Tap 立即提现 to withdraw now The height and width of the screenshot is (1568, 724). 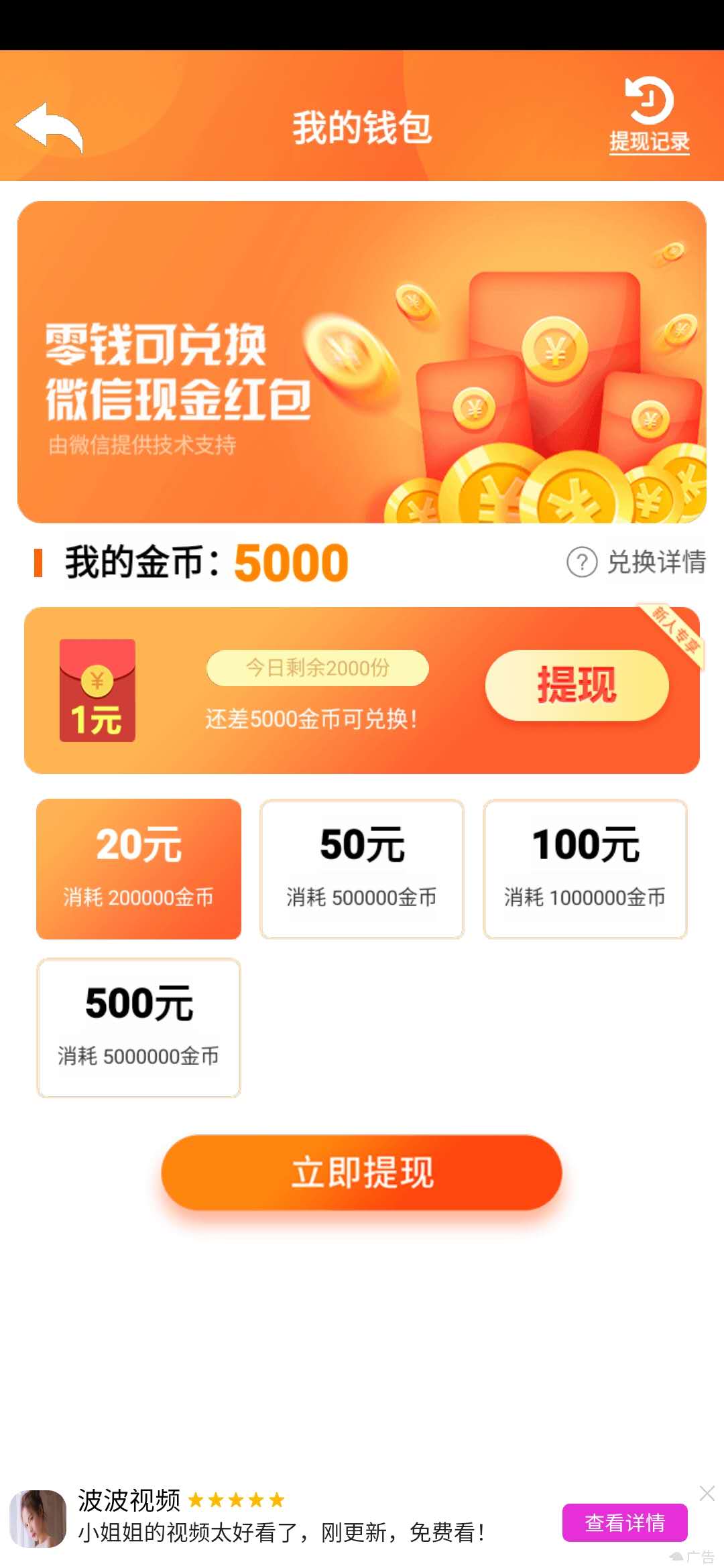(x=362, y=1172)
